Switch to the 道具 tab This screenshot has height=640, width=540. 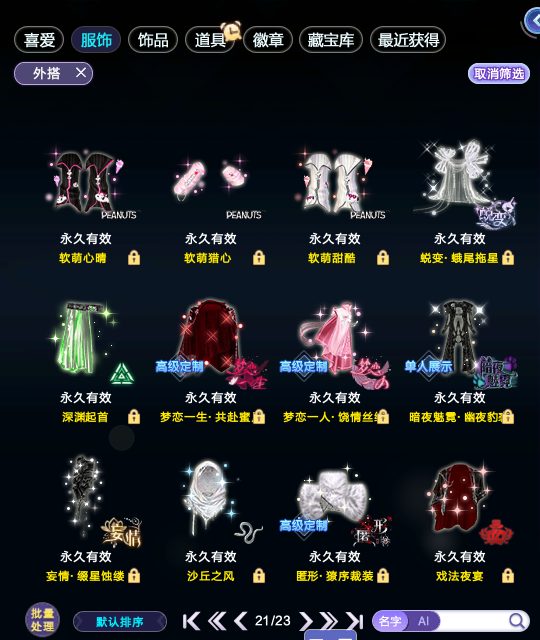(210, 40)
